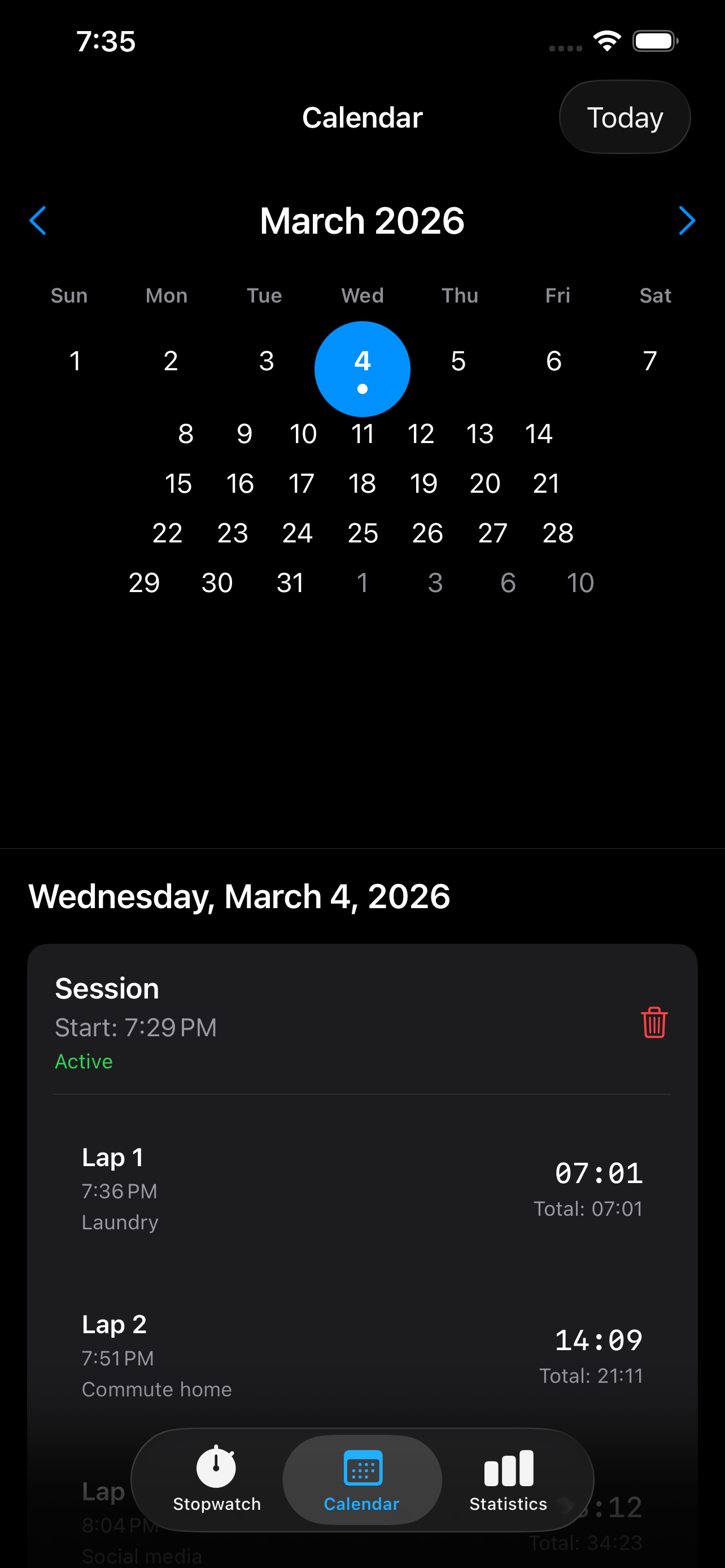Tap the Active status label
Image resolution: width=725 pixels, height=1568 pixels.
[x=84, y=1061]
